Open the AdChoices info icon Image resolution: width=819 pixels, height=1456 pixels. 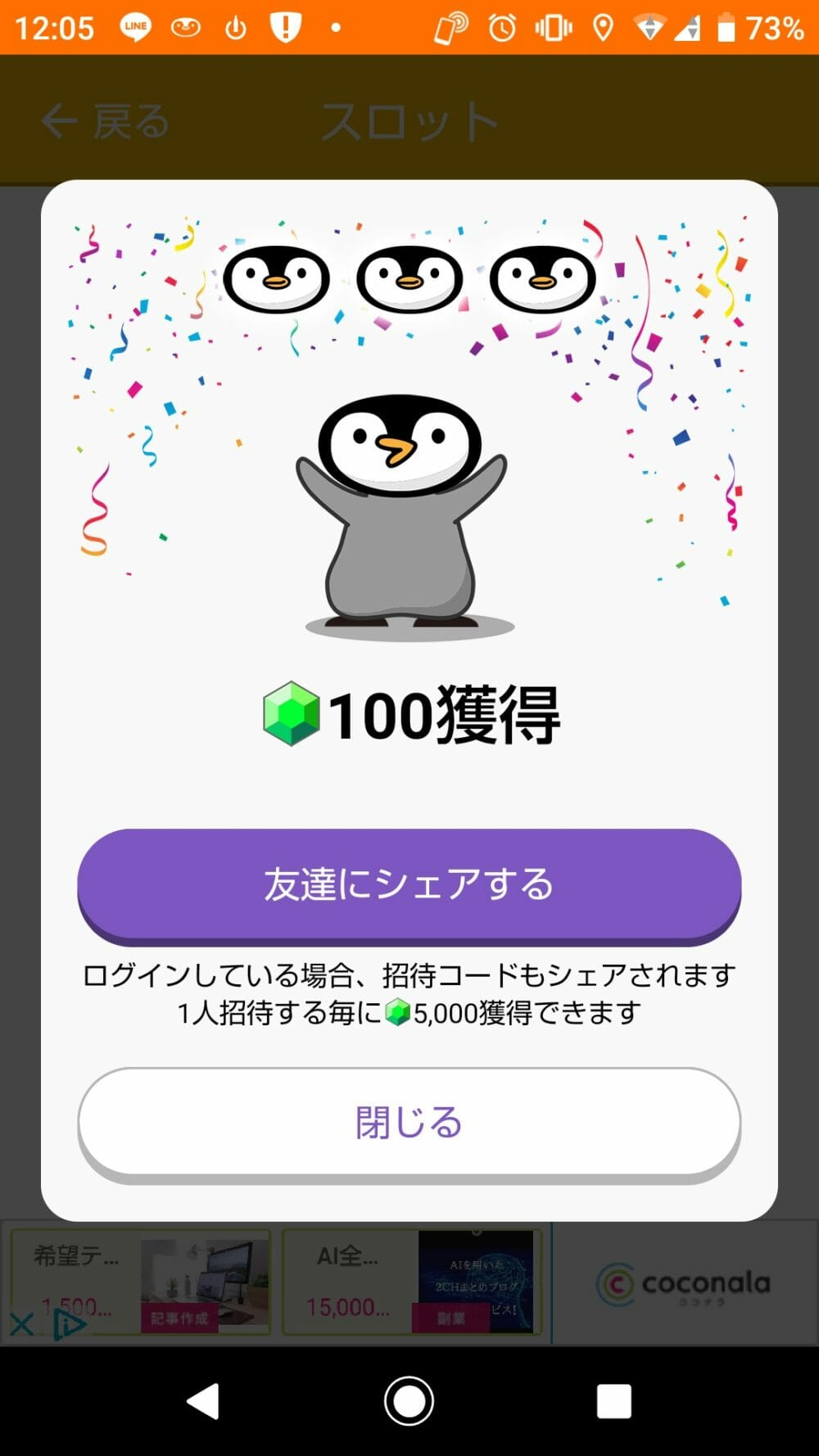pos(69,1324)
